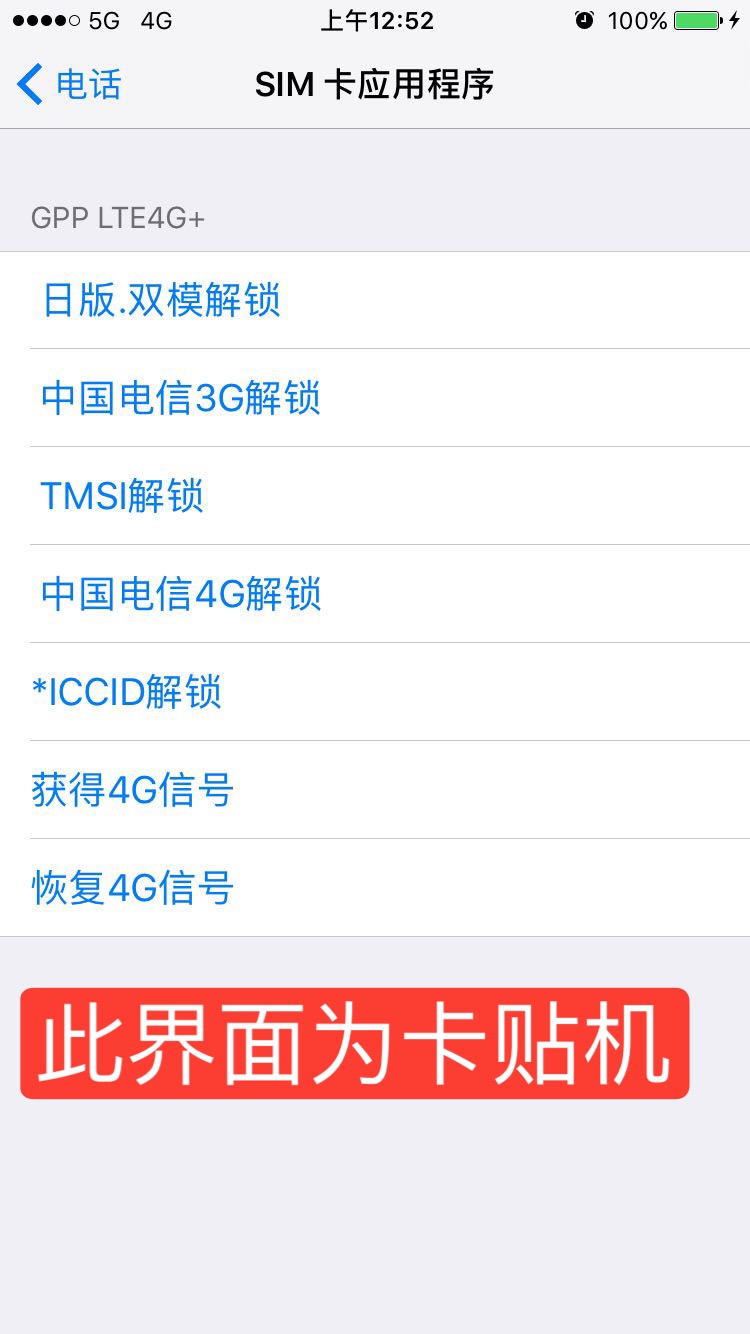The height and width of the screenshot is (1334, 750).
Task: Select 中国电信3G解锁 option
Action: [181, 398]
